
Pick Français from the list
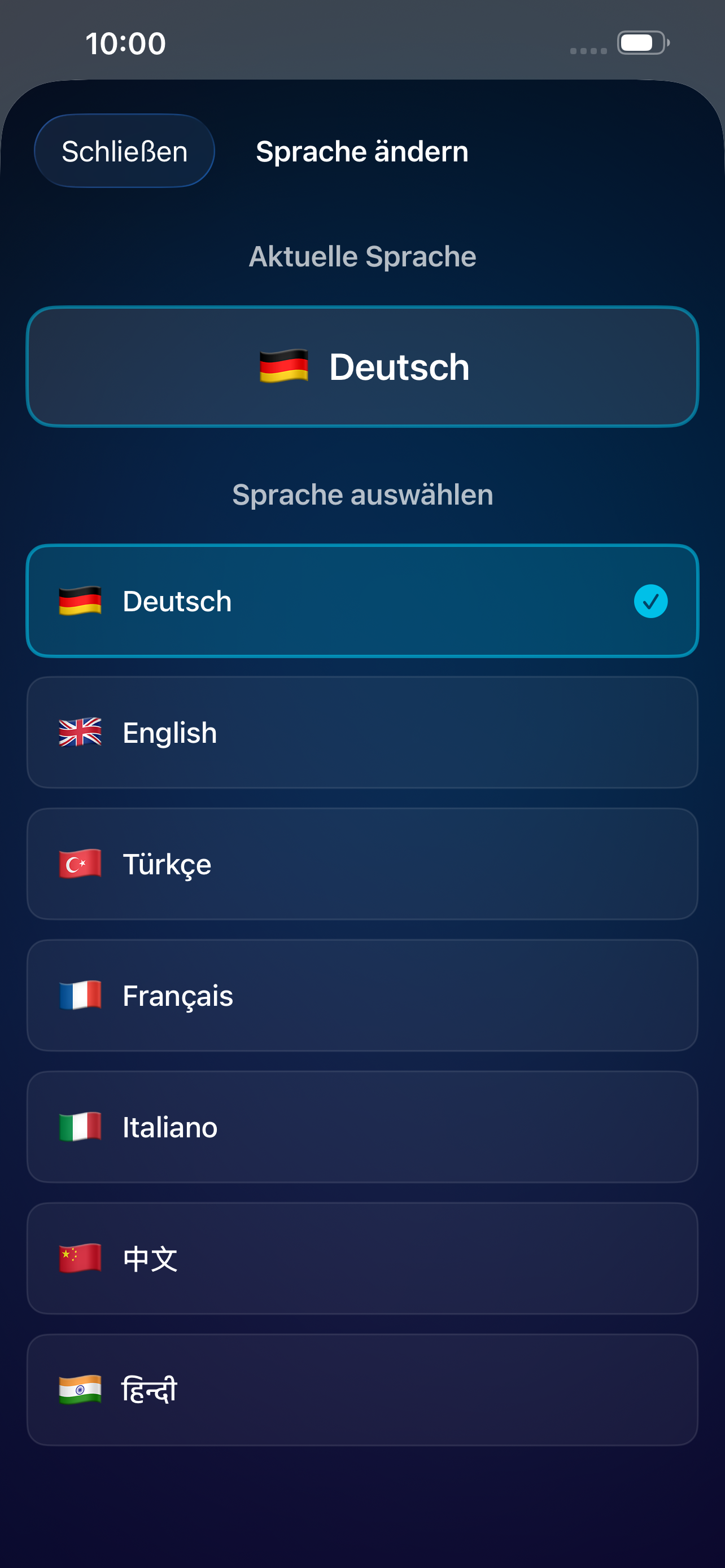click(361, 995)
